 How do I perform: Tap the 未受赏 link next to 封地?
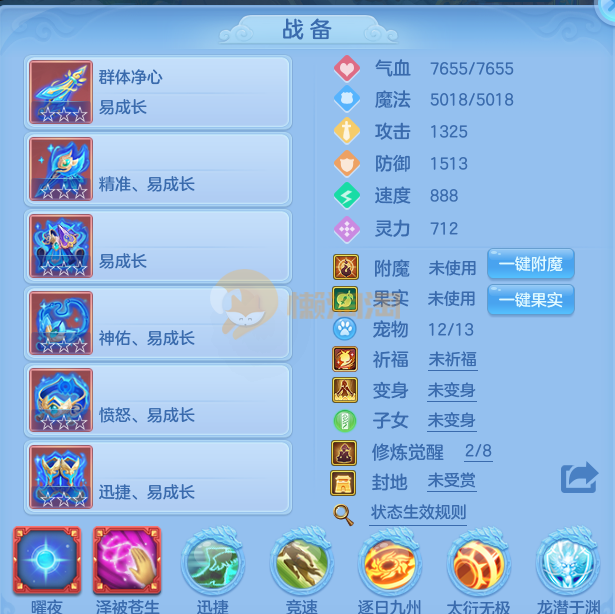pyautogui.click(x=451, y=482)
